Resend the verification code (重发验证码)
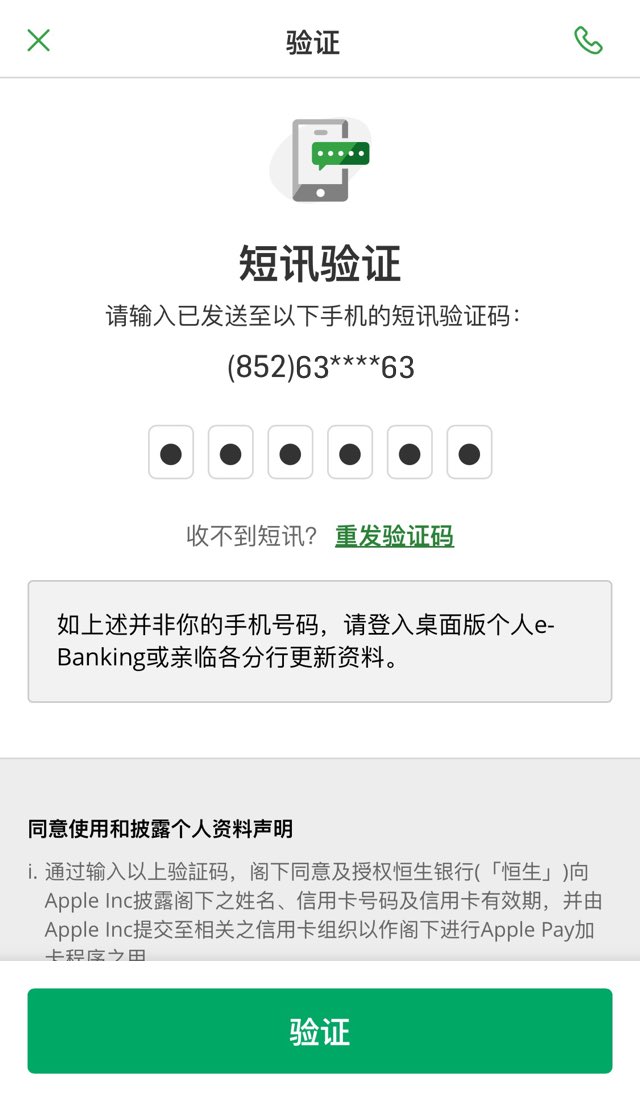640x1100 pixels. point(394,536)
